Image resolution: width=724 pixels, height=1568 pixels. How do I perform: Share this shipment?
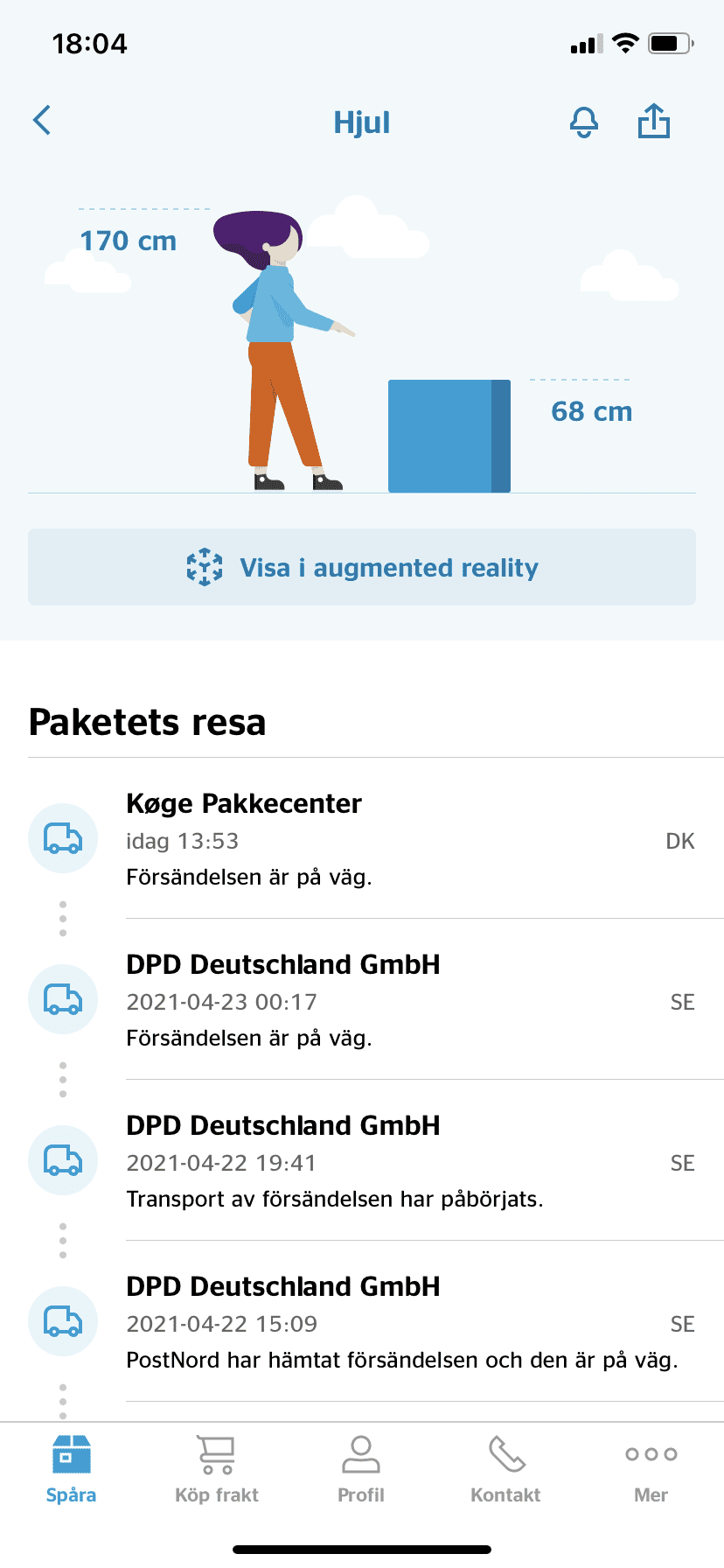tap(653, 121)
